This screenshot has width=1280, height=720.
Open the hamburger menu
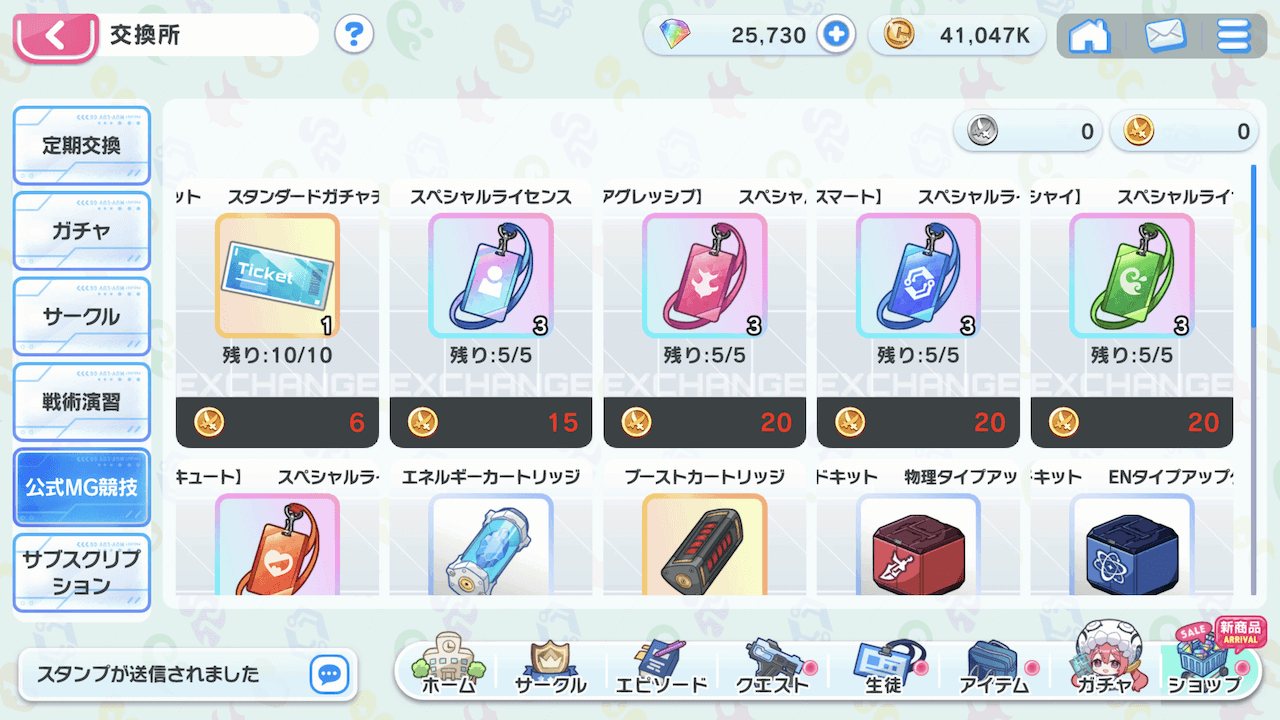tap(1234, 37)
